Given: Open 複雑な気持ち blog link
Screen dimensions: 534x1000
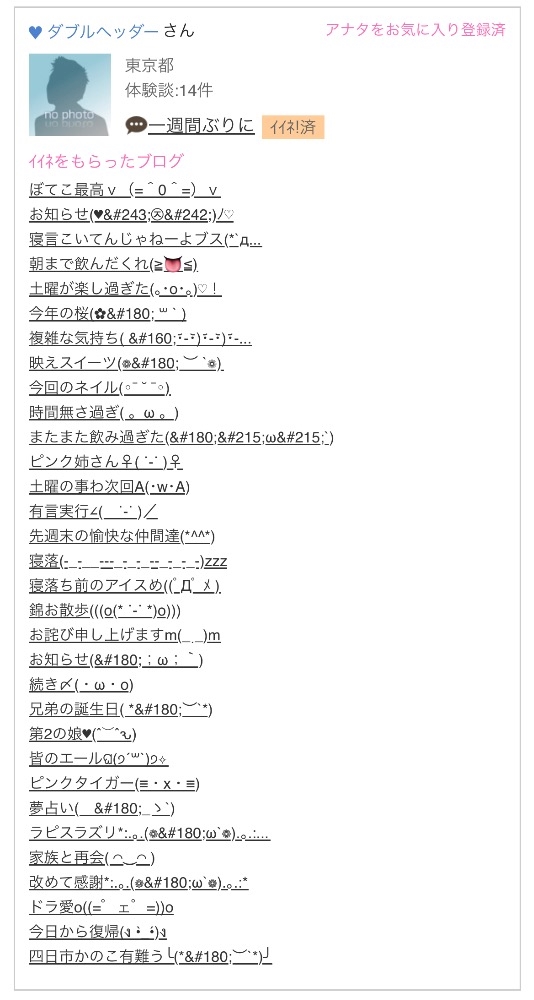Looking at the screenshot, I should coord(140,338).
